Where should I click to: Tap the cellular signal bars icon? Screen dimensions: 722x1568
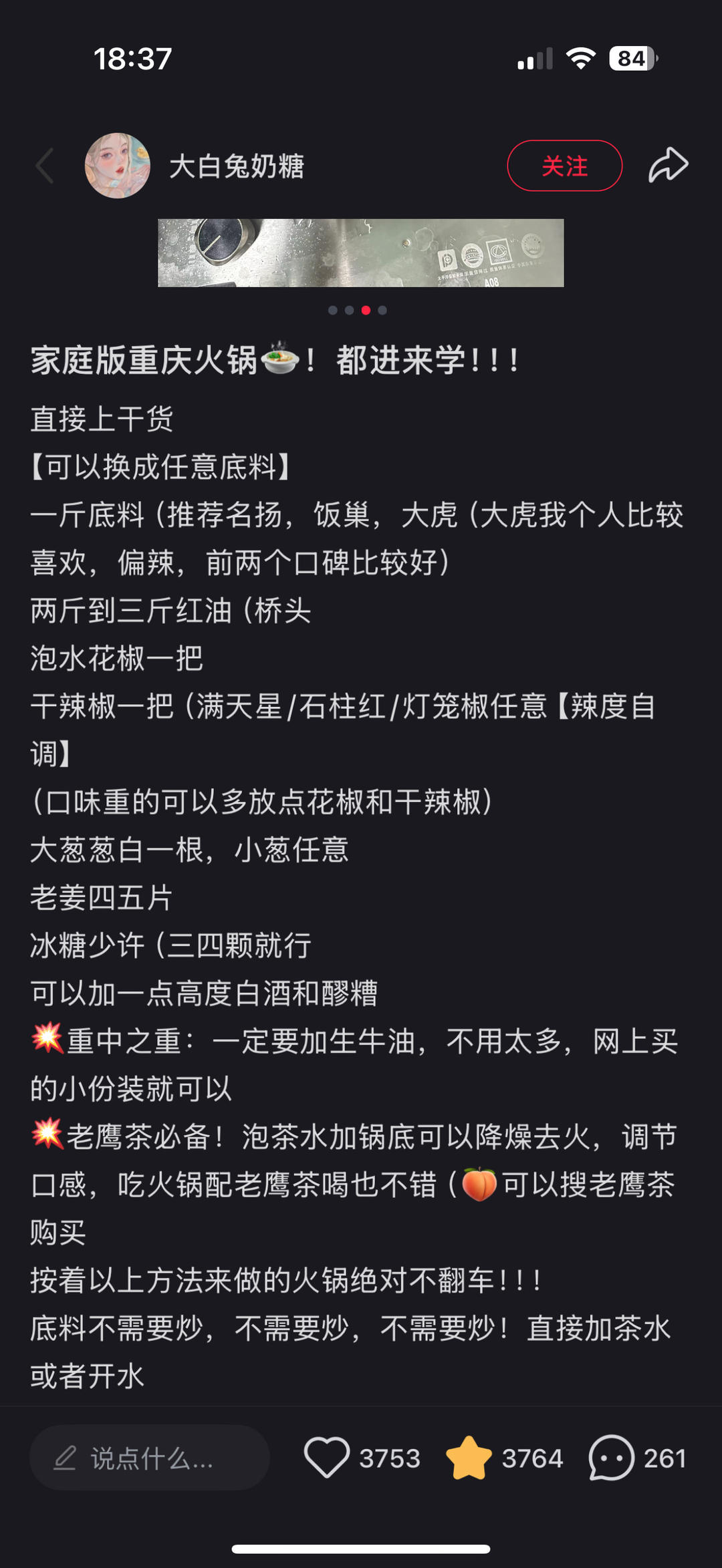click(535, 59)
